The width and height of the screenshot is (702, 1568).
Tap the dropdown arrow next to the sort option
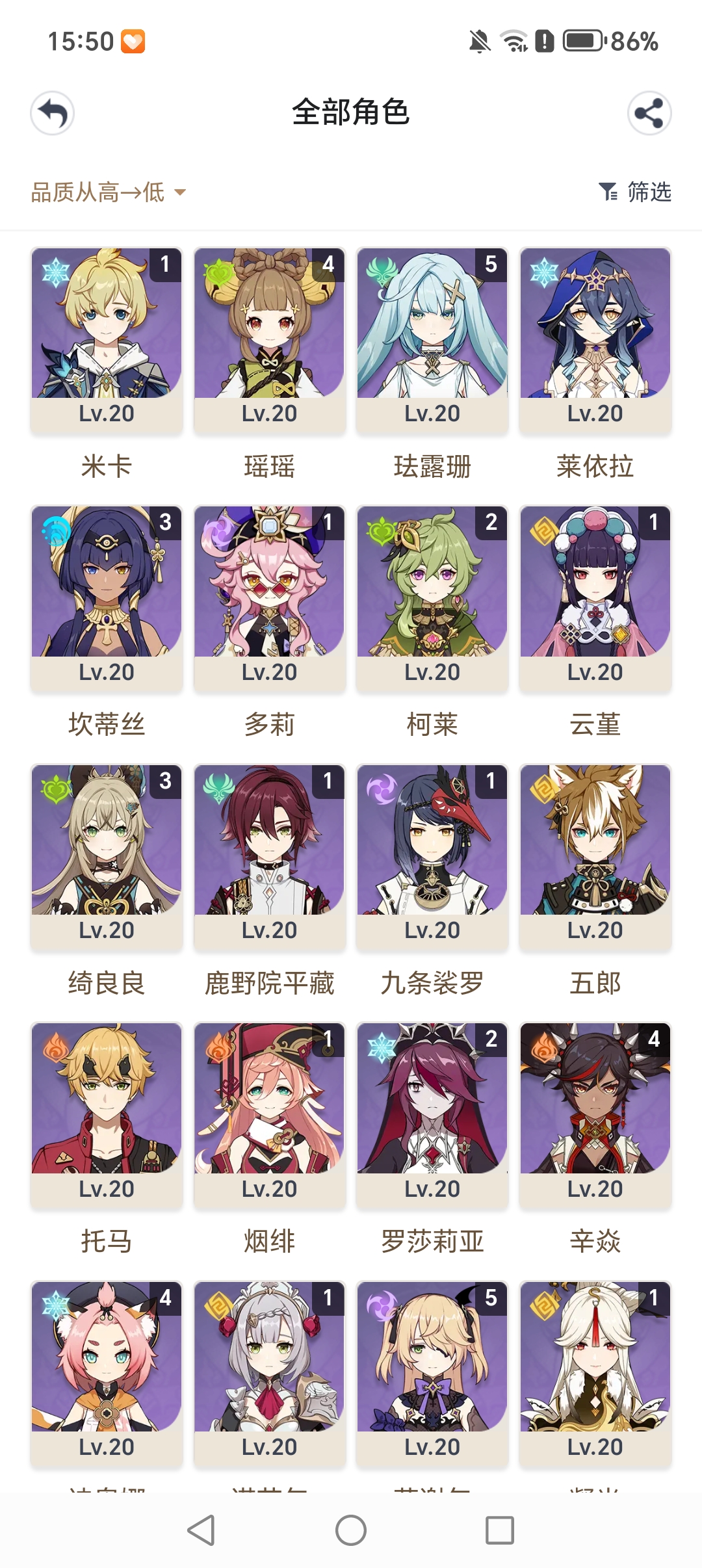tap(180, 192)
